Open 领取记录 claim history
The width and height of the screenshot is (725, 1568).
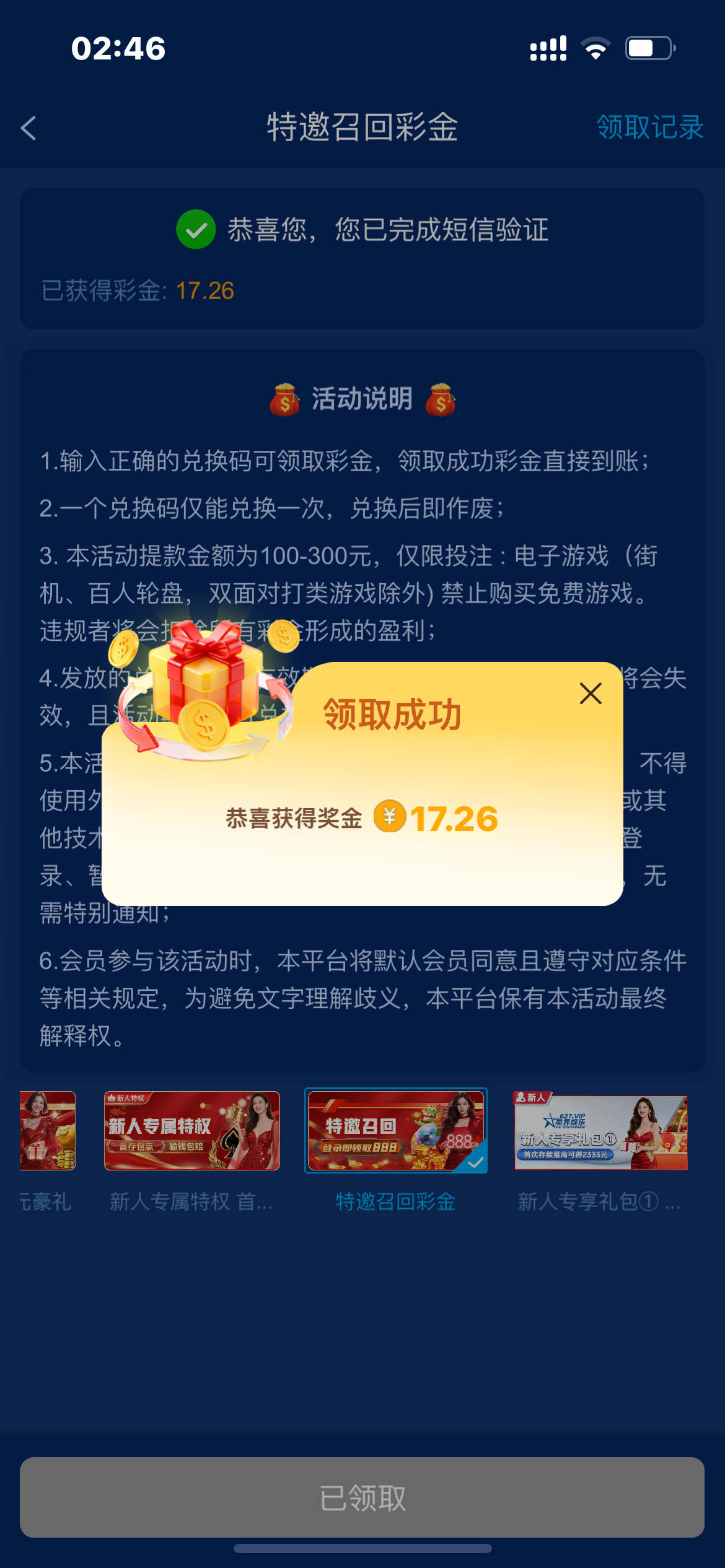click(649, 128)
